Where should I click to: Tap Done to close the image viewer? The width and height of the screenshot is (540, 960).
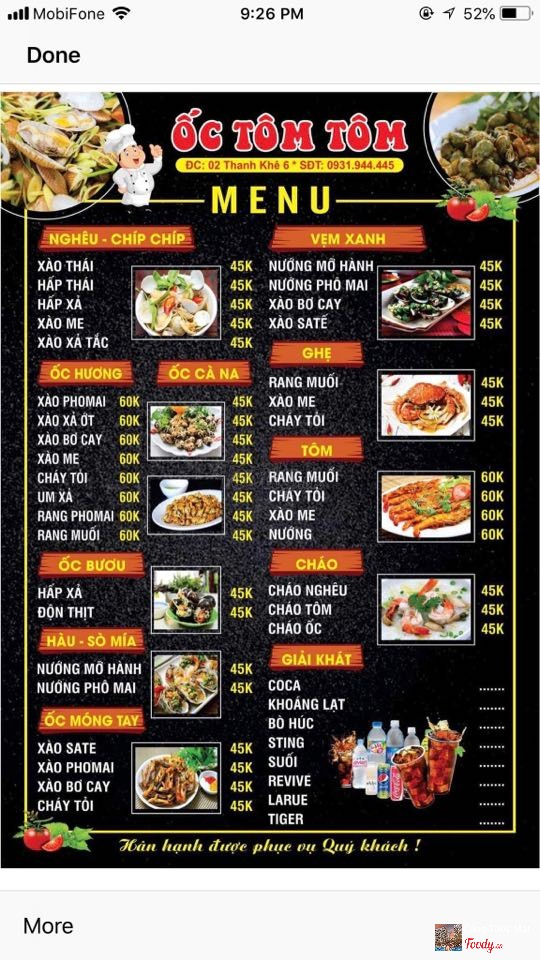[53, 56]
